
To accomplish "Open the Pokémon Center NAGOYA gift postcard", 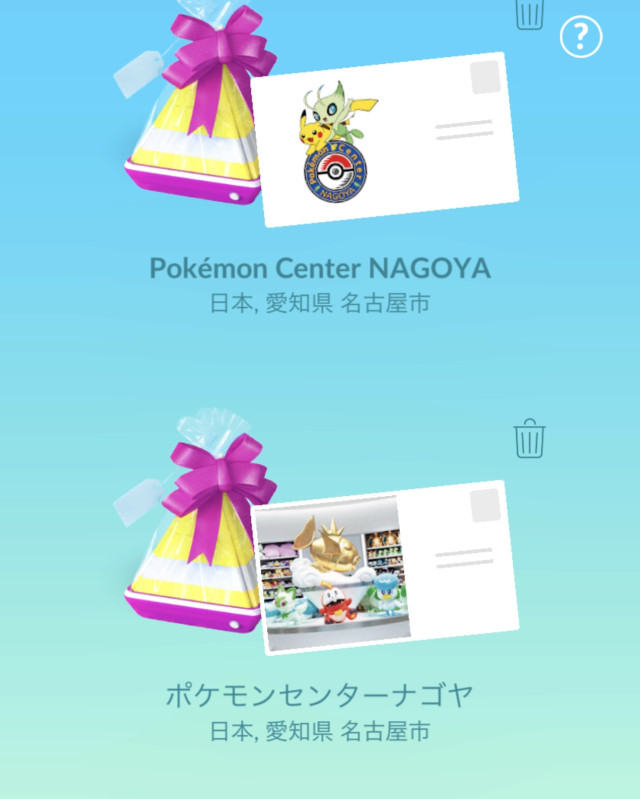I will [390, 138].
